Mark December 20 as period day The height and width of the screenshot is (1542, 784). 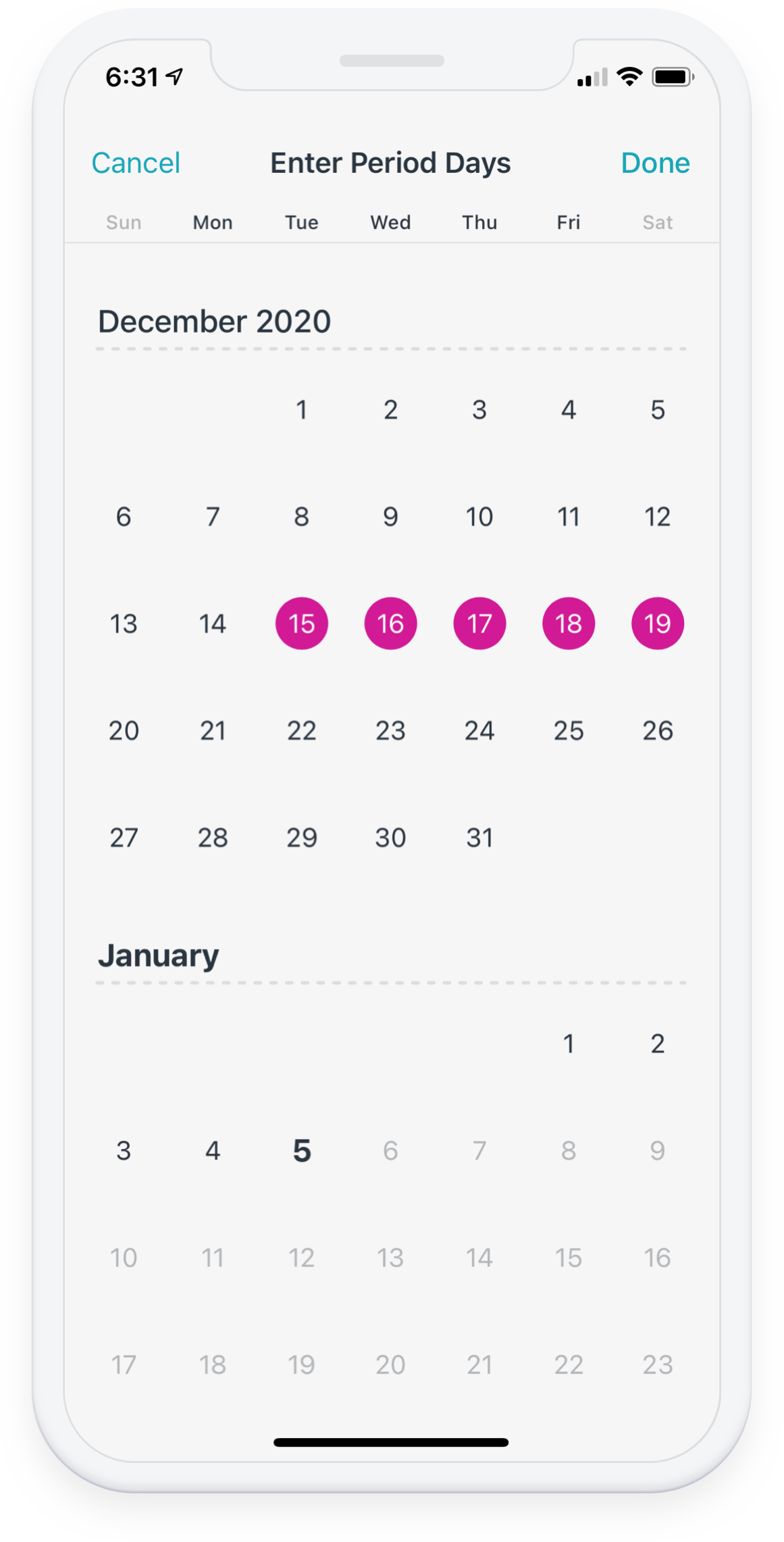[124, 731]
